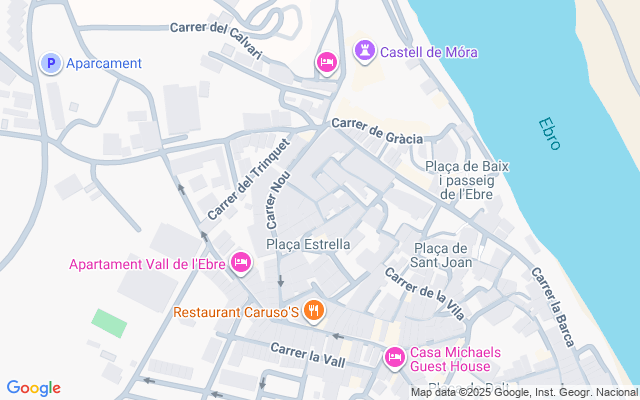The width and height of the screenshot is (640, 400).
Task: Tap the hotel pin beside Castell de Móra
Action: (x=326, y=63)
